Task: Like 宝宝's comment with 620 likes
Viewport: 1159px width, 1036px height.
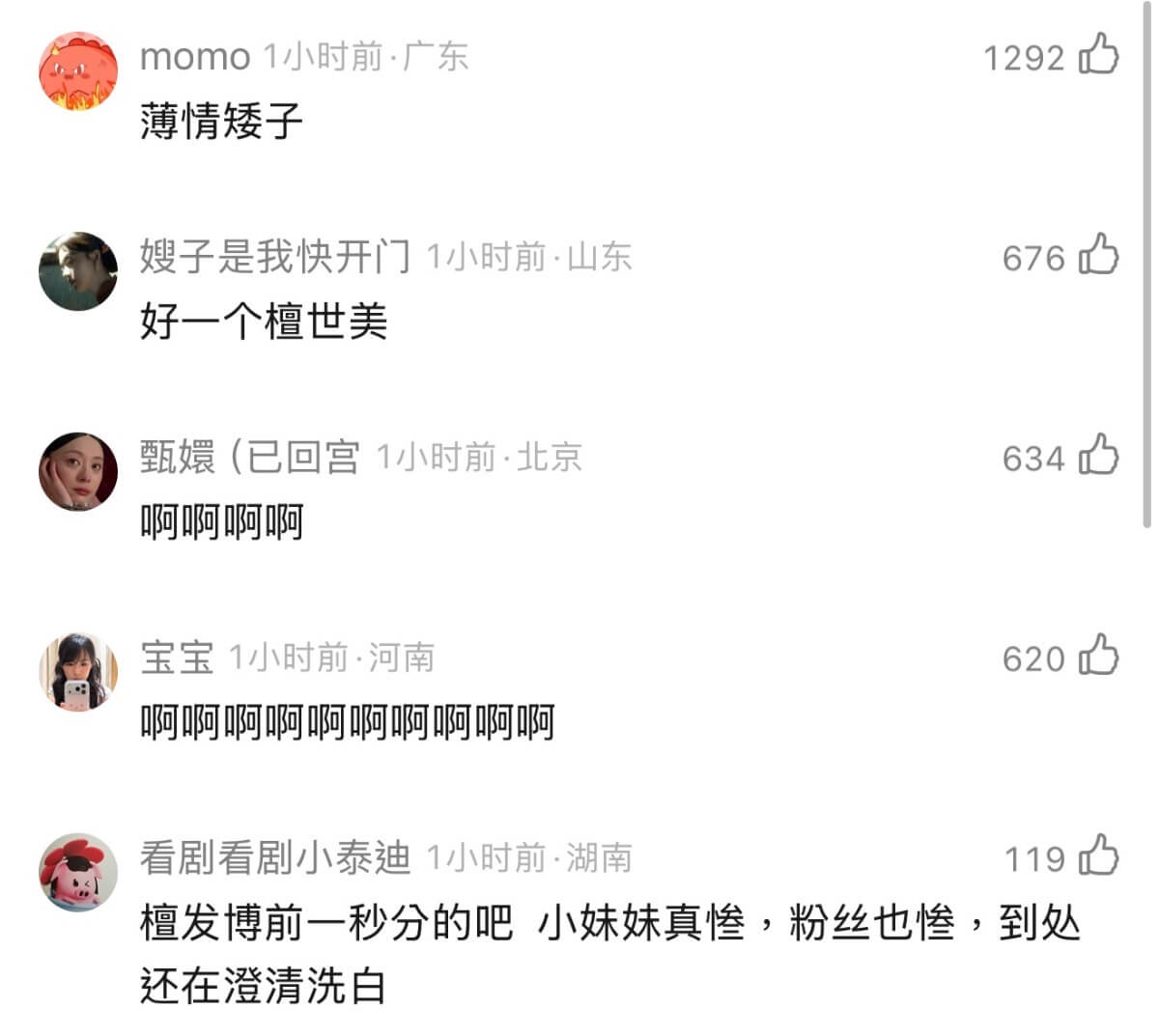Action: pyautogui.click(x=1098, y=656)
